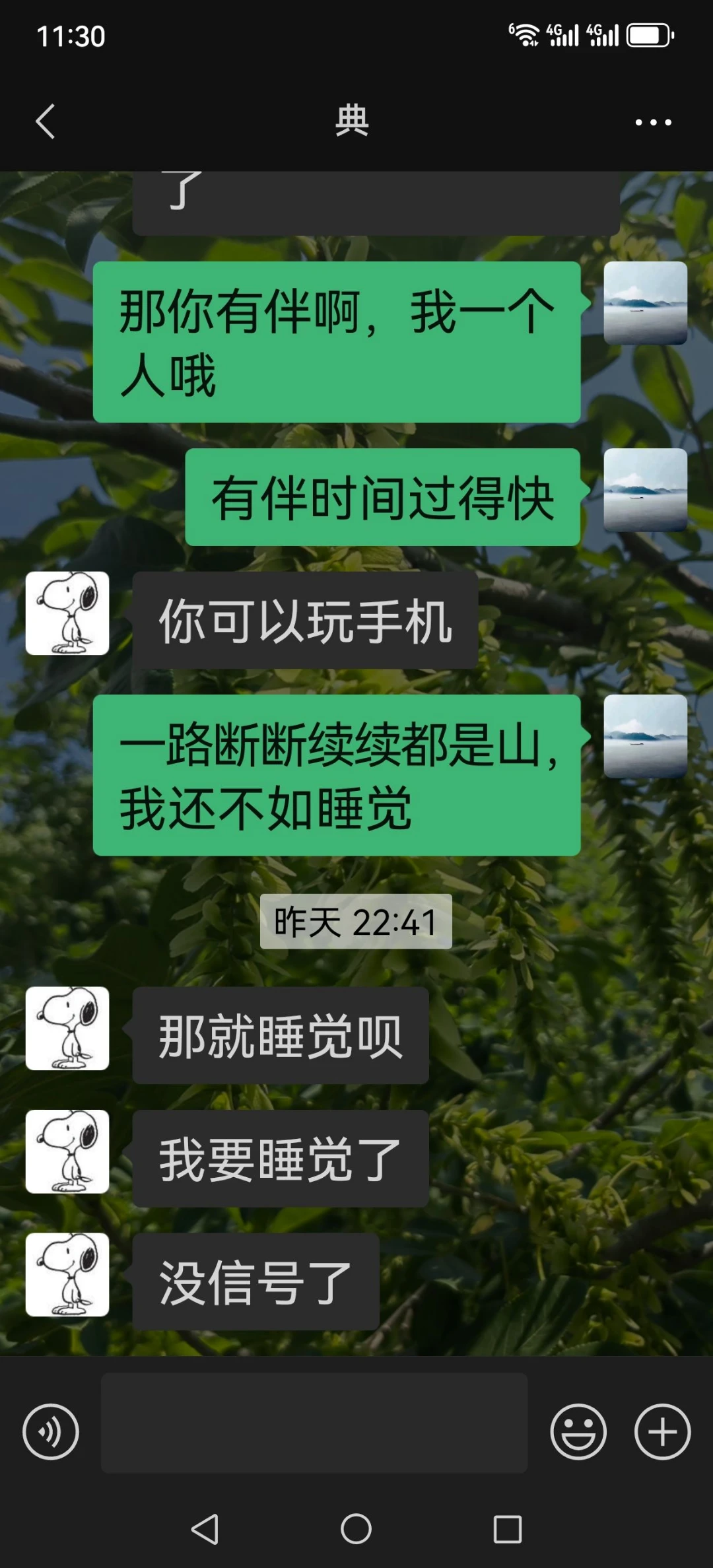Focus the message text field
The width and height of the screenshot is (713, 1568).
point(314,1423)
